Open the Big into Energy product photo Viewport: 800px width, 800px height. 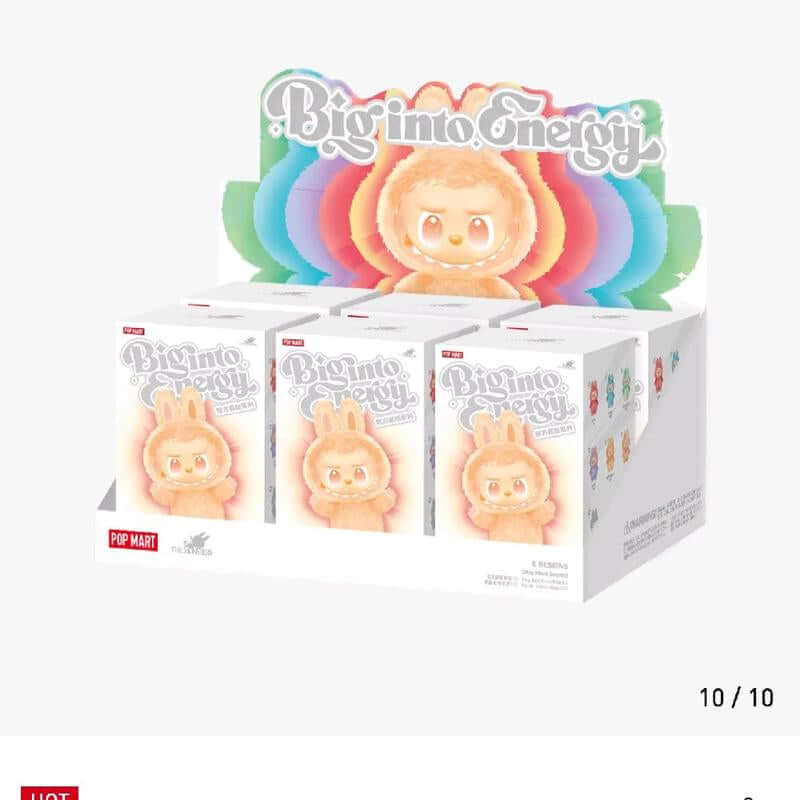point(400,340)
